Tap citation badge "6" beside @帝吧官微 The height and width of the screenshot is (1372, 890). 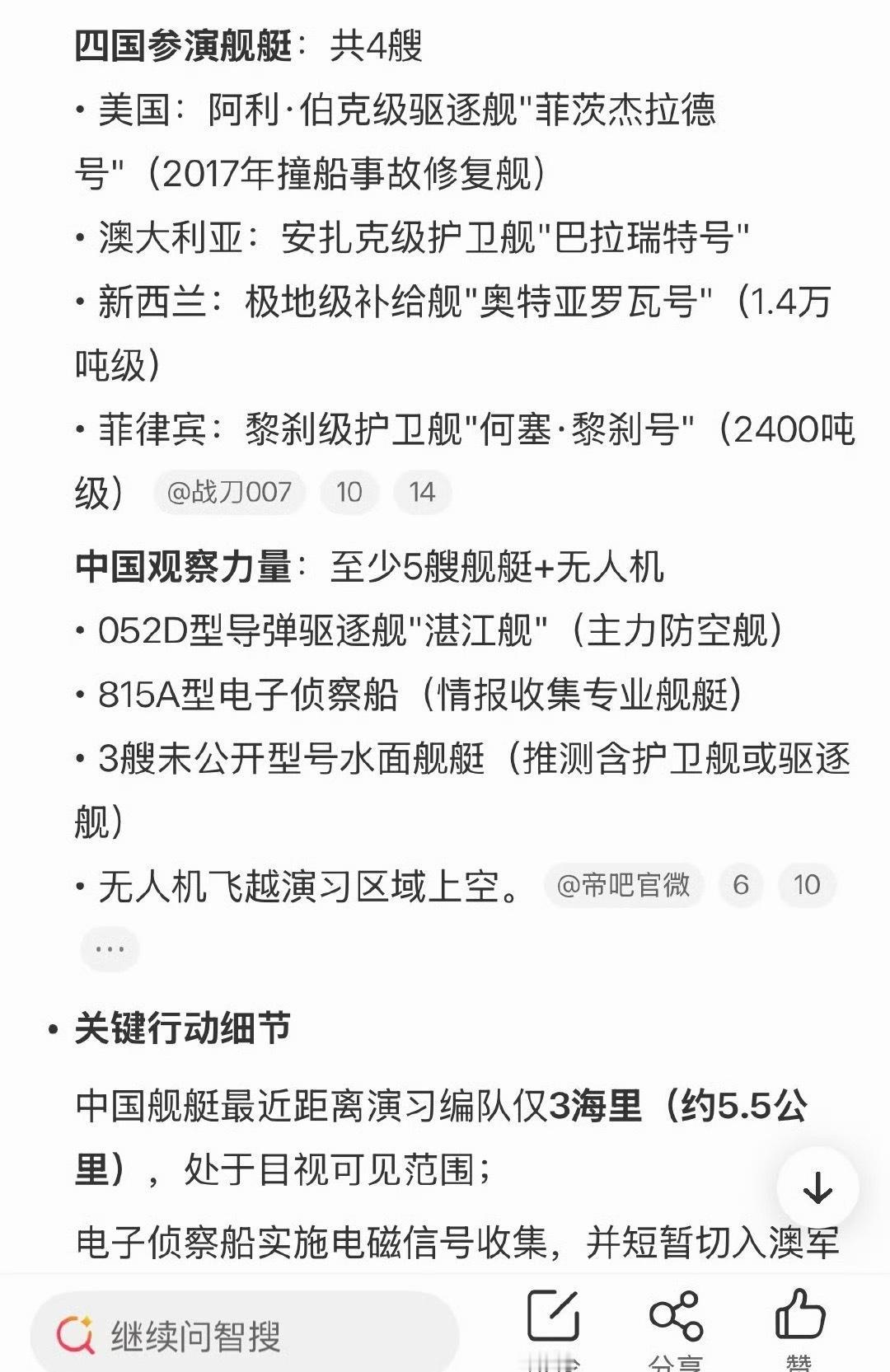[740, 885]
